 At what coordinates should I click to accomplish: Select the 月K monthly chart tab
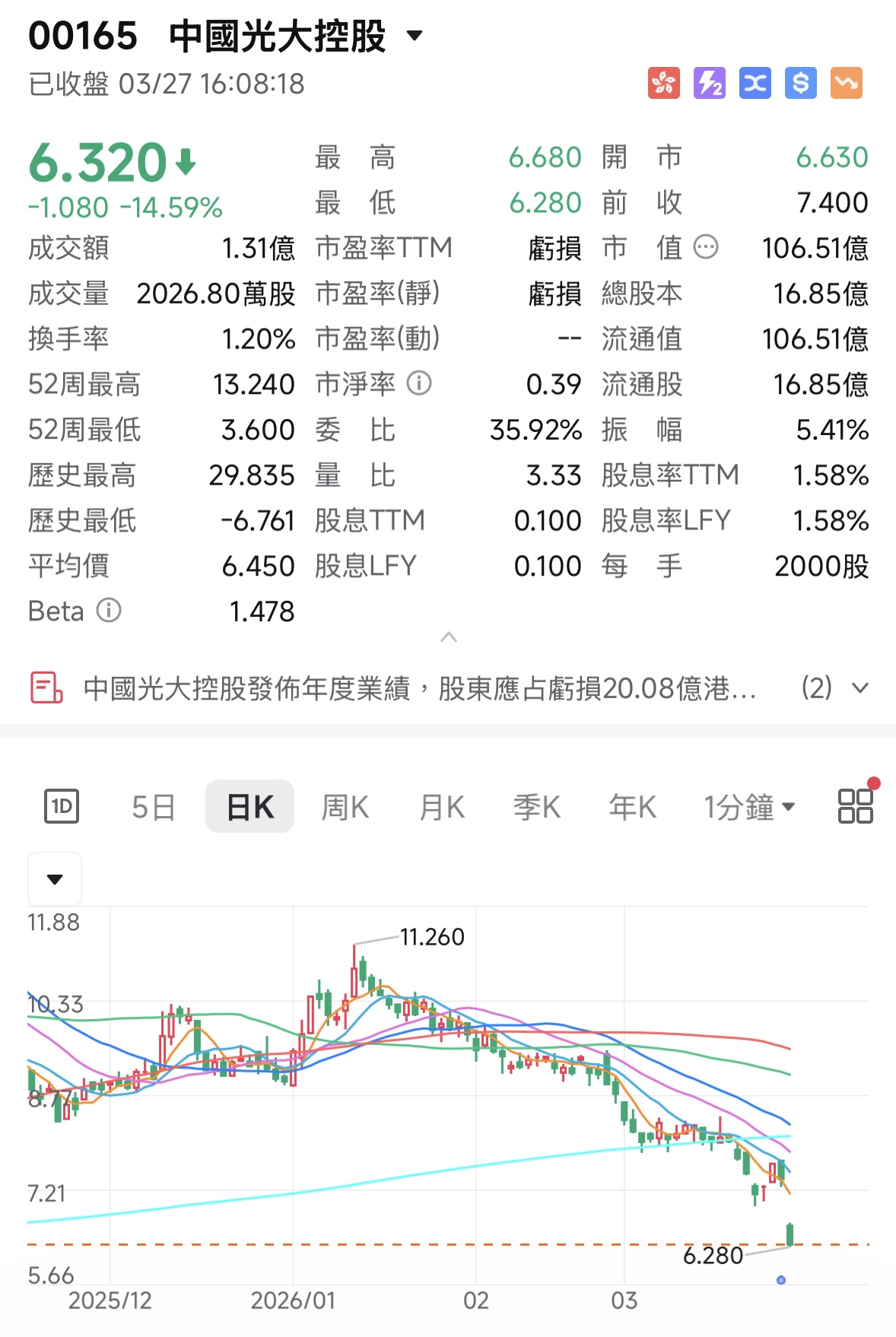pyautogui.click(x=440, y=807)
